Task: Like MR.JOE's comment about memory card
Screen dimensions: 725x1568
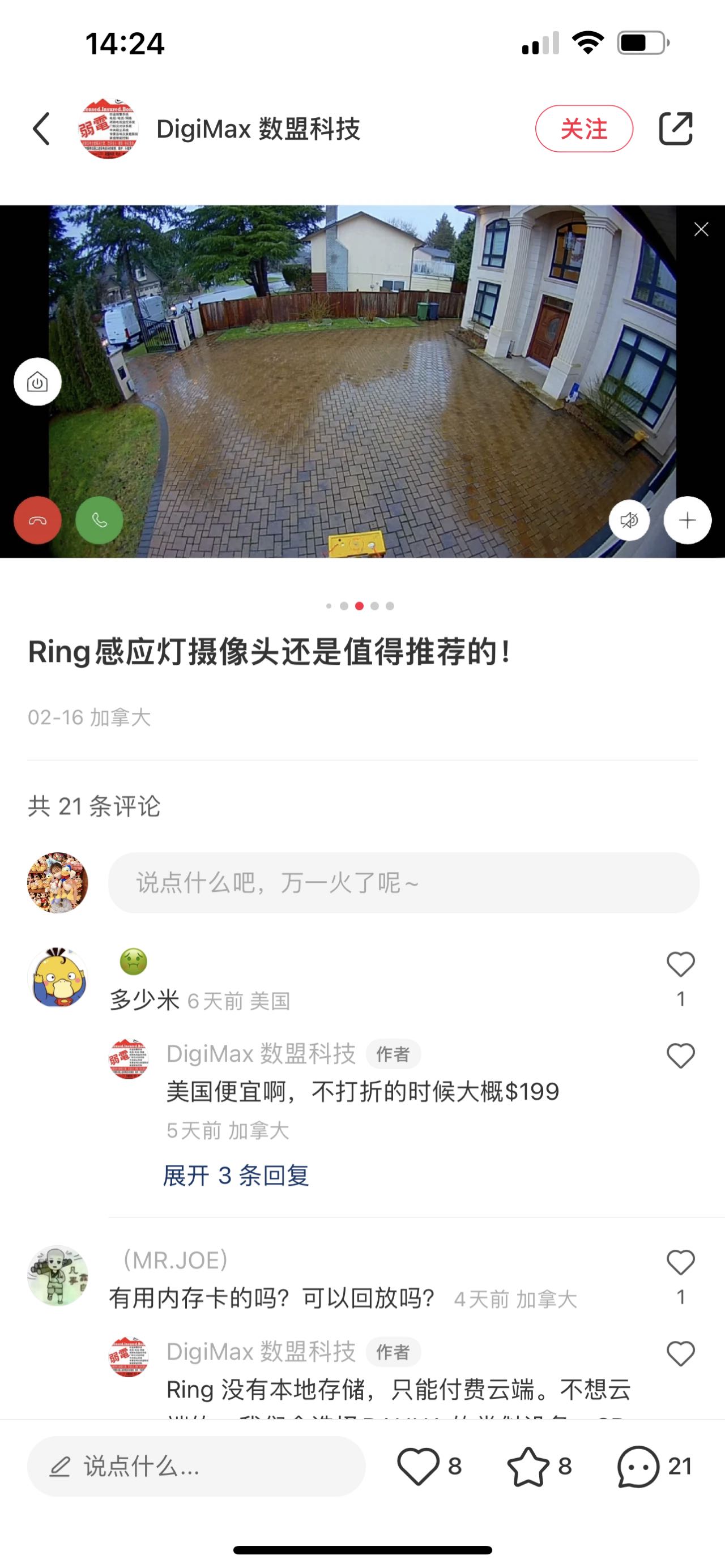Action: (x=681, y=1263)
